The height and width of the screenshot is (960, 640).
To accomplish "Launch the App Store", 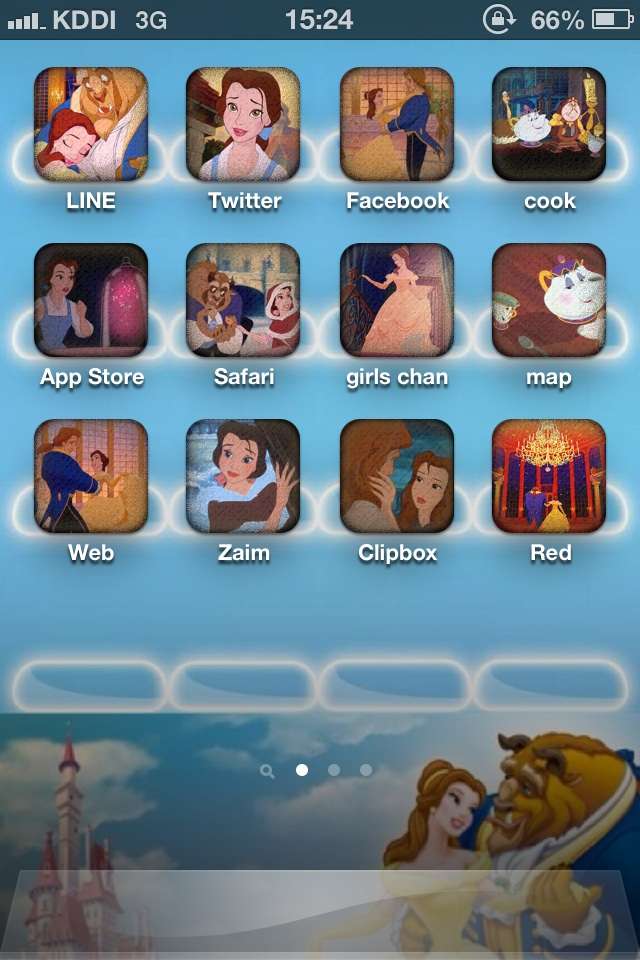I will point(91,300).
